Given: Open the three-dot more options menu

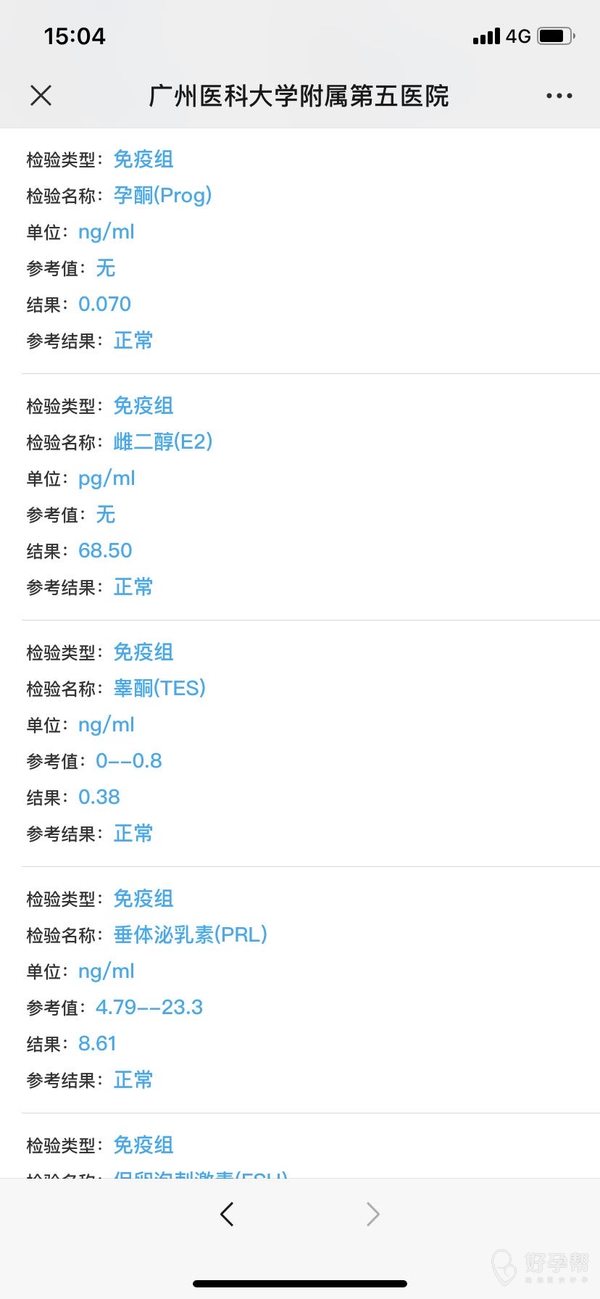Looking at the screenshot, I should pos(559,96).
